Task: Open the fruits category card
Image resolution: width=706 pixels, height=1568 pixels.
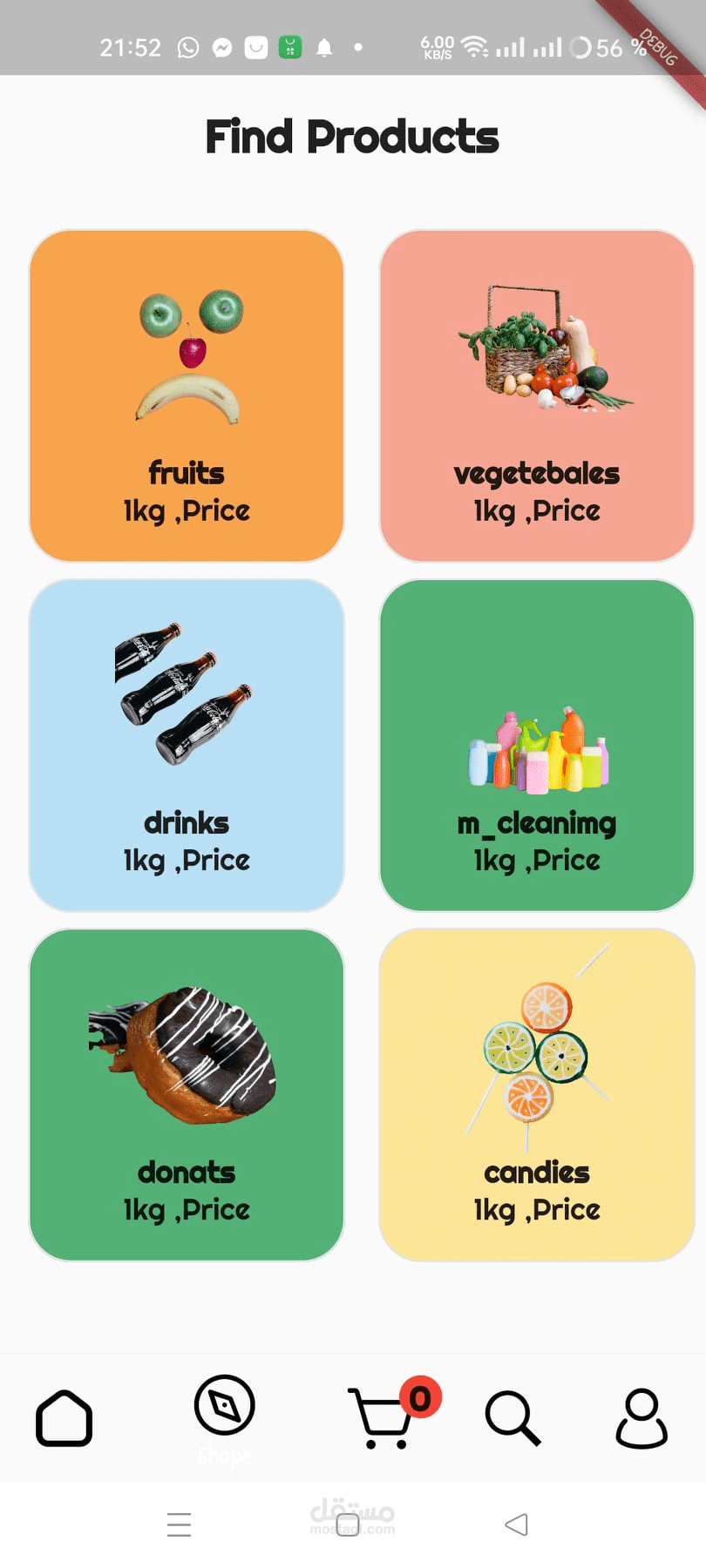Action: point(187,396)
